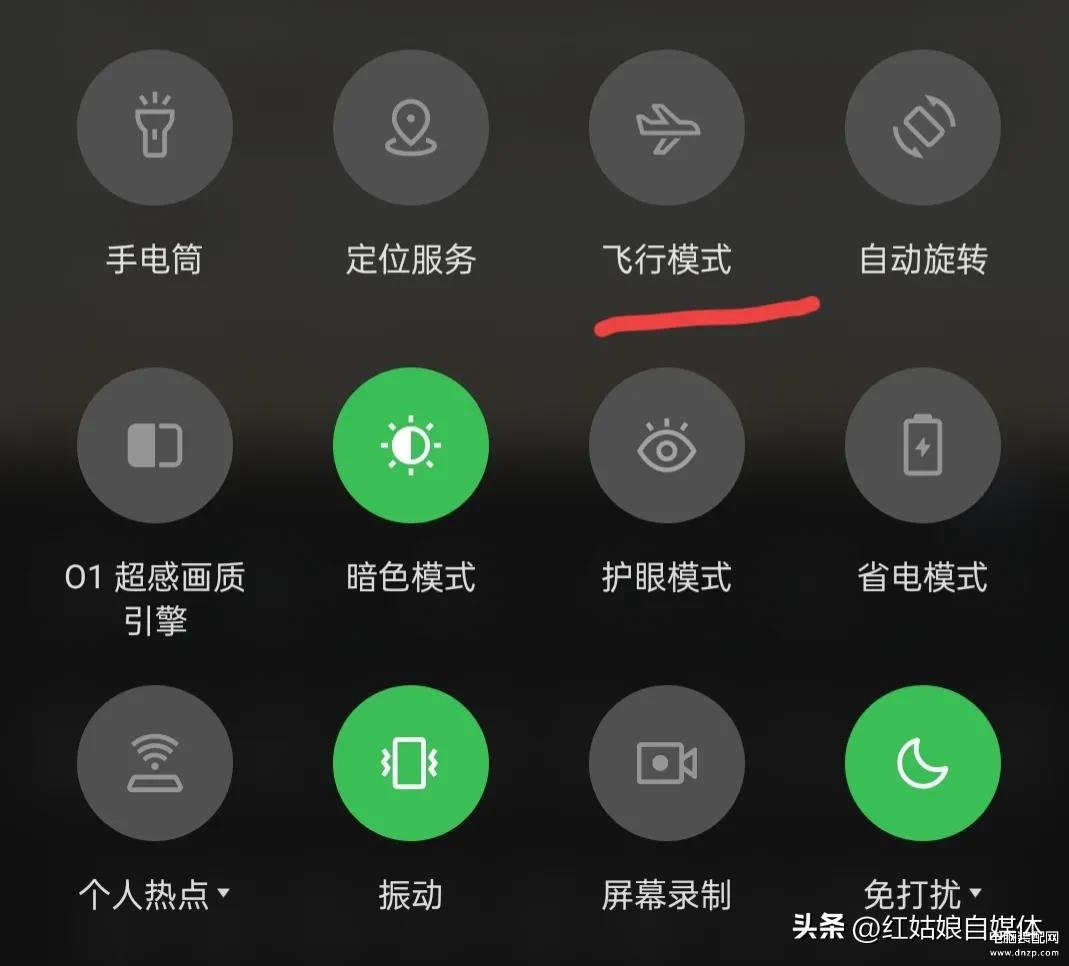This screenshot has width=1069, height=966.
Task: Enable auto-rotate (自动旋转)
Action: [923, 129]
